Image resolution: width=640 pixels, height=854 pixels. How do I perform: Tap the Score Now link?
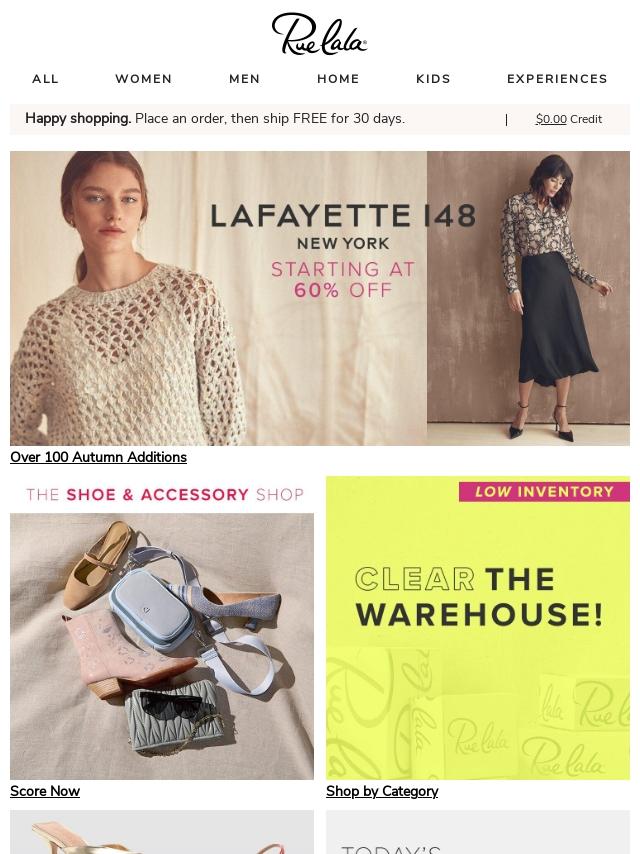pyautogui.click(x=45, y=791)
